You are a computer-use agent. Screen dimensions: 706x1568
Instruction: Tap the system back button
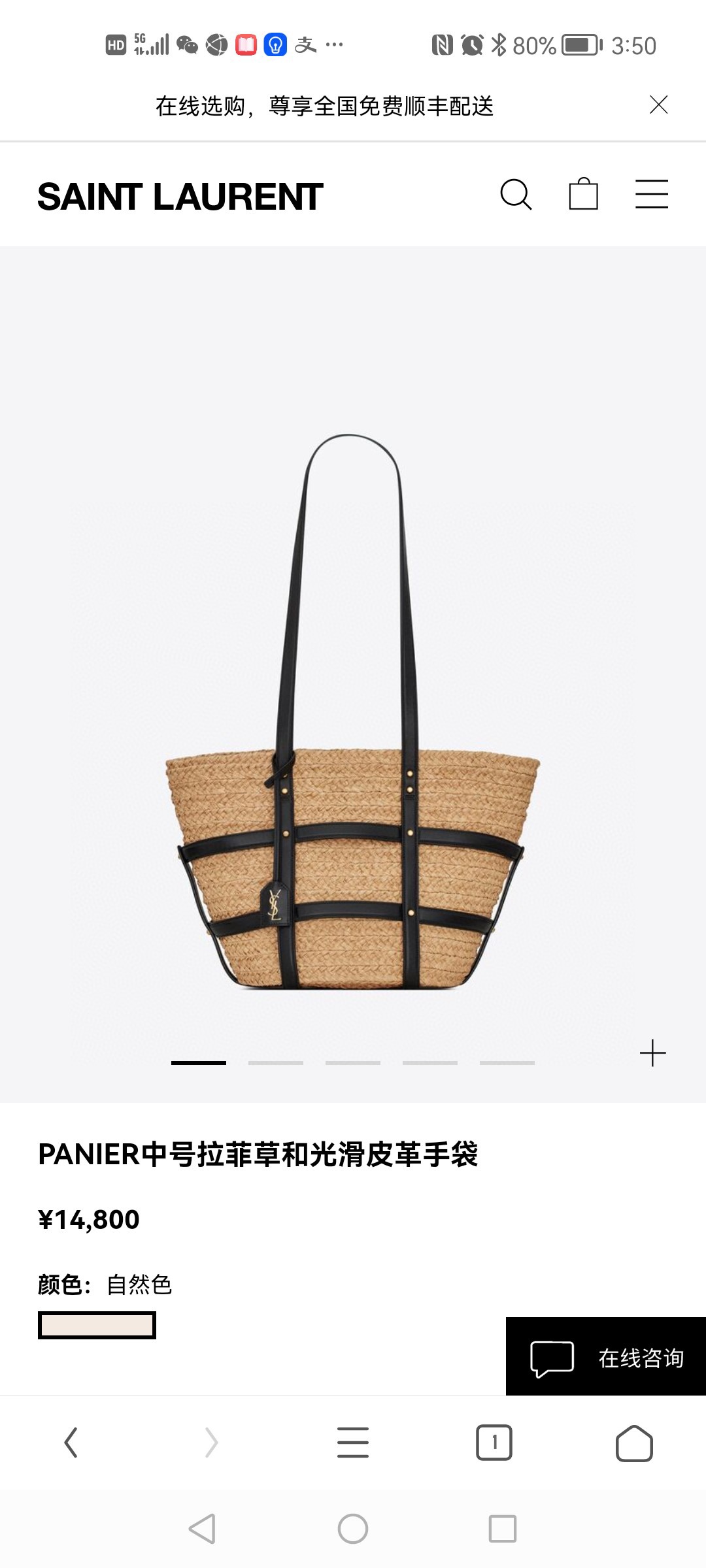coord(202,1529)
